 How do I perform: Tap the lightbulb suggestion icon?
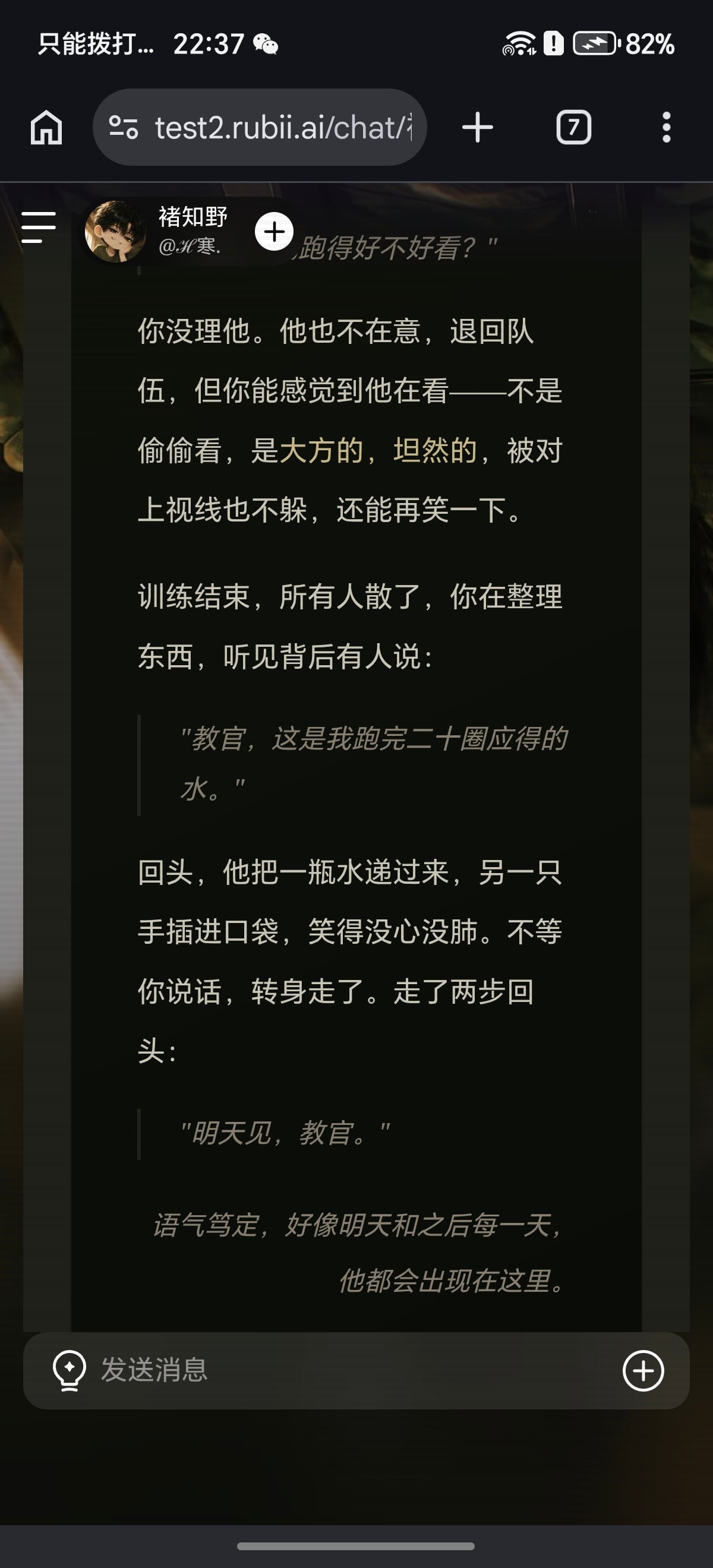click(70, 1371)
